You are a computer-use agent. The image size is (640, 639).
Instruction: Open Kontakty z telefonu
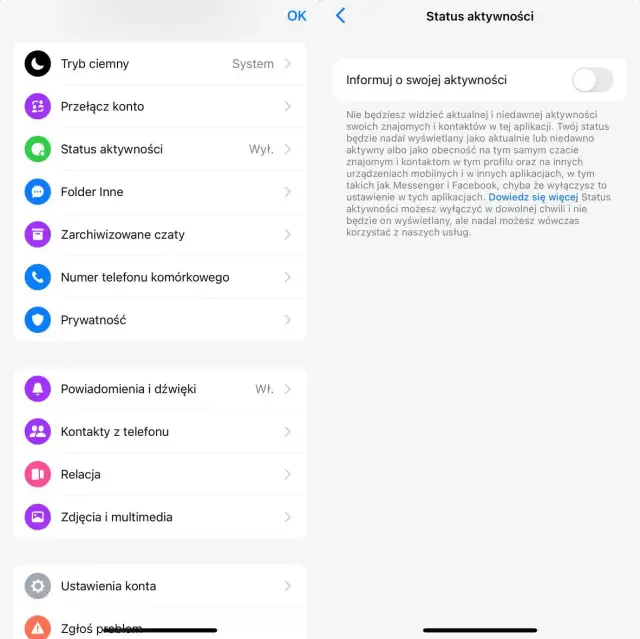(160, 432)
